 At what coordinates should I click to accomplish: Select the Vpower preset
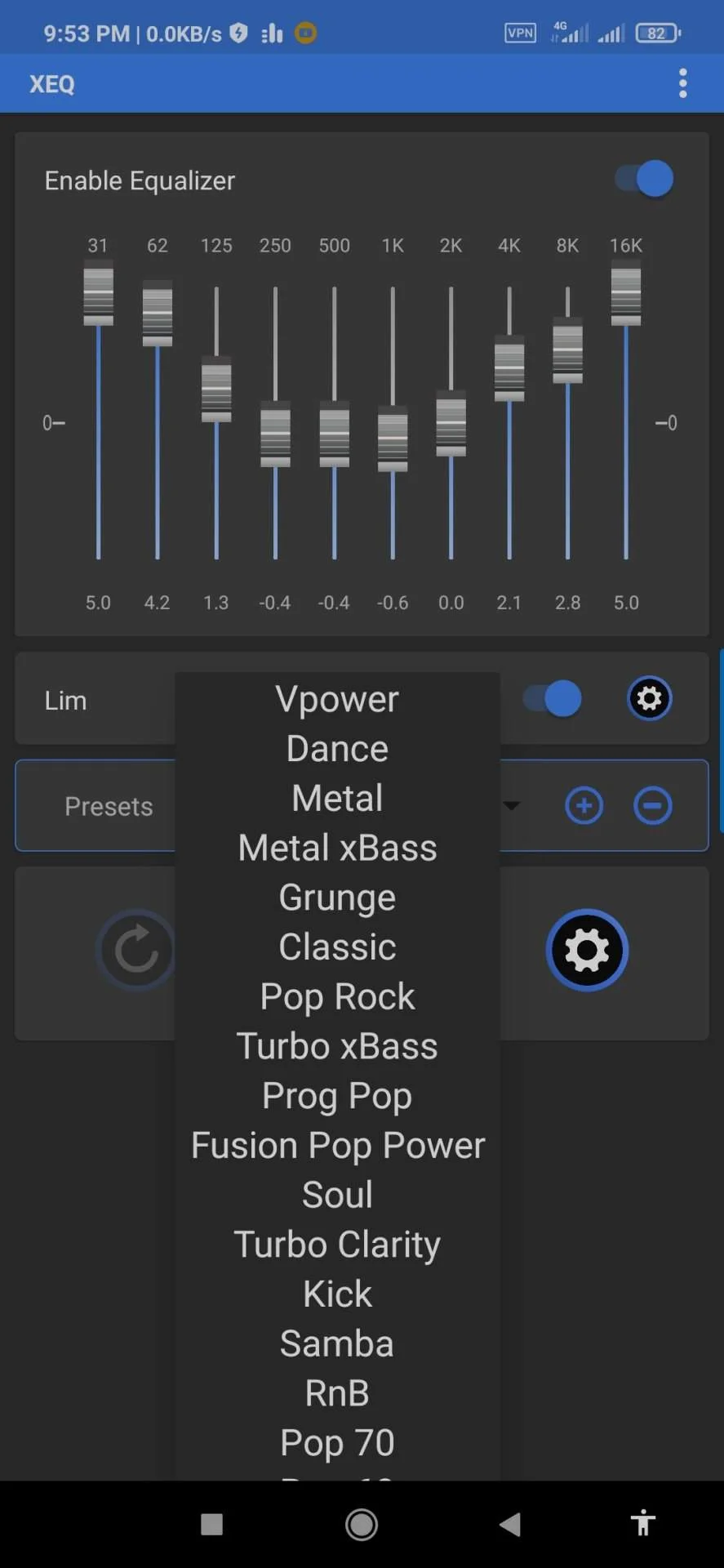pos(337,700)
